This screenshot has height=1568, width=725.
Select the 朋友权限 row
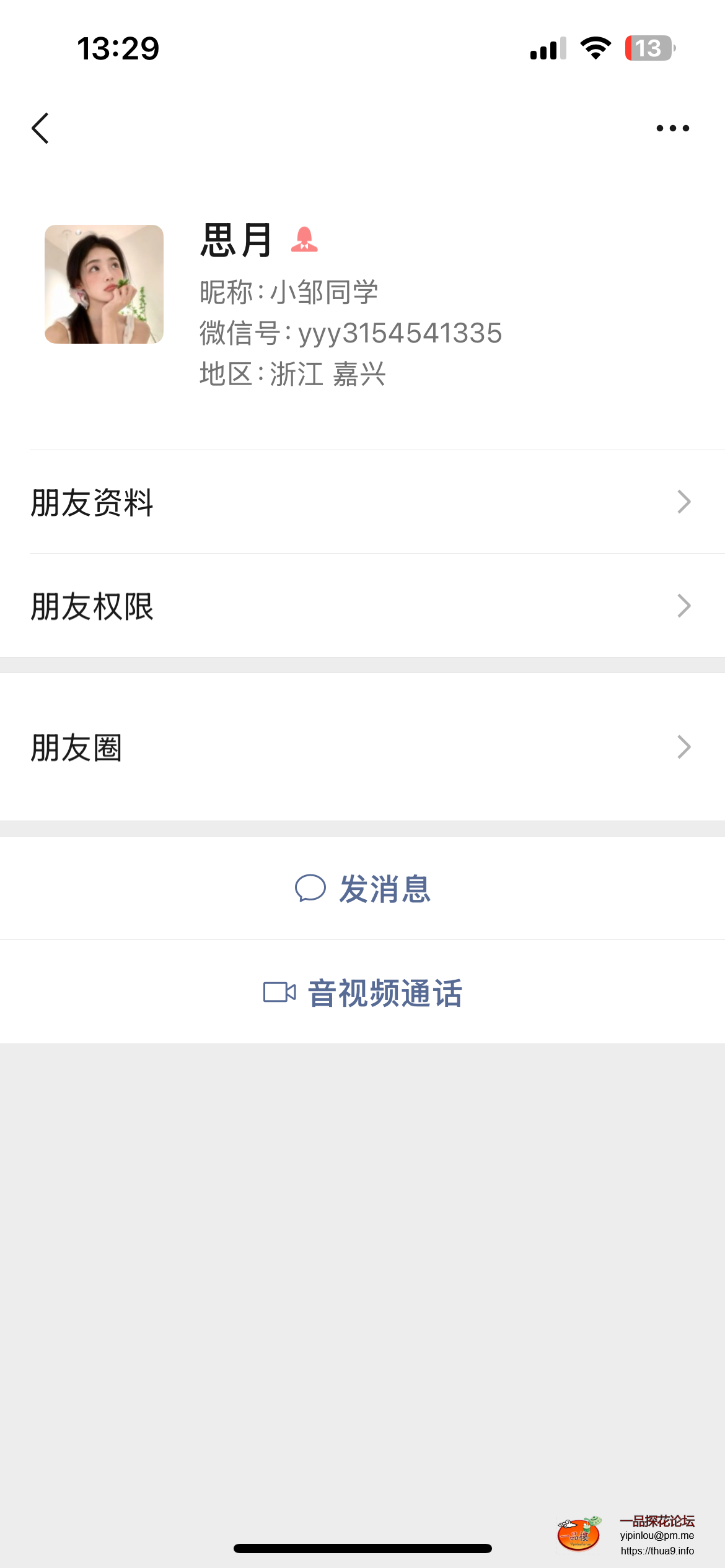coord(248,606)
